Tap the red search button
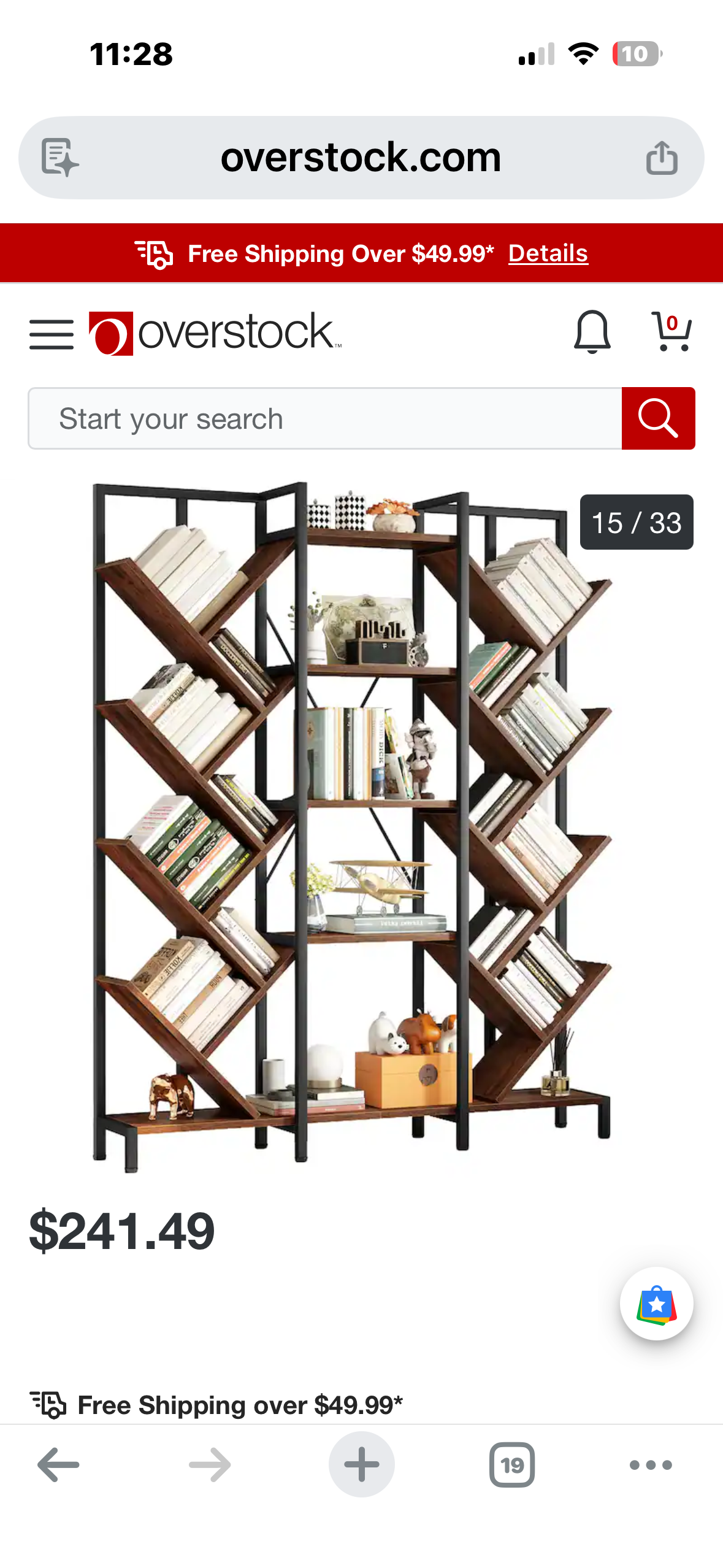 [x=658, y=419]
